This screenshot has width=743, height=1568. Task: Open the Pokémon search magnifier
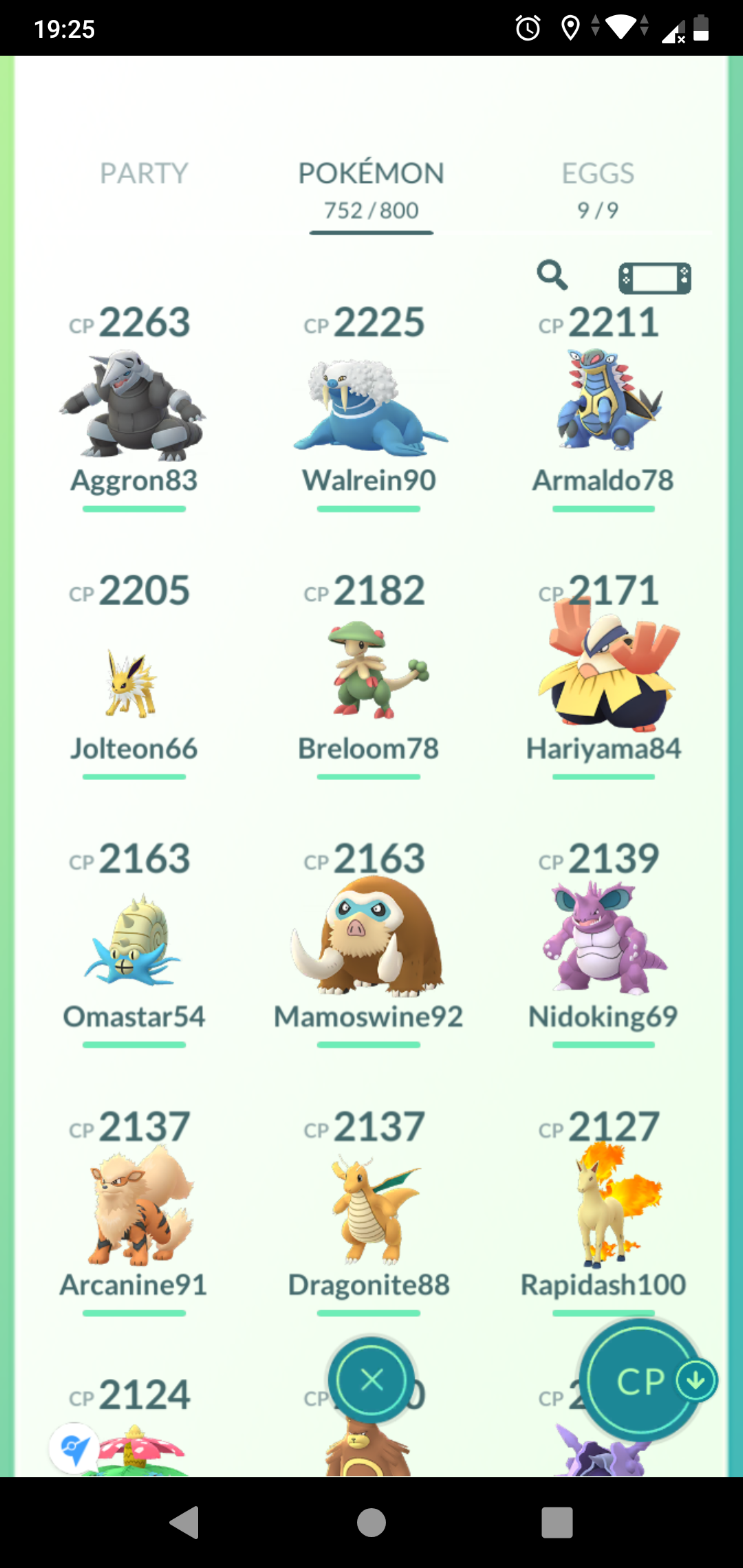552,275
